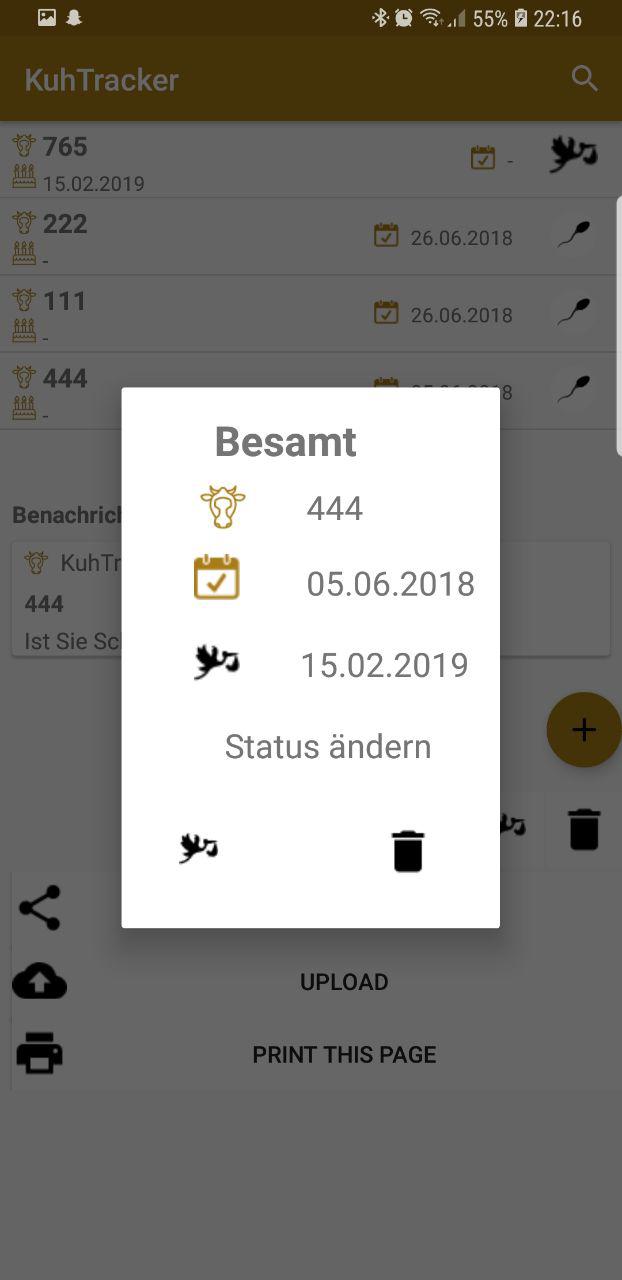The width and height of the screenshot is (622, 1280).
Task: Tap the stork icon in the Besamt dialog
Action: (199, 849)
